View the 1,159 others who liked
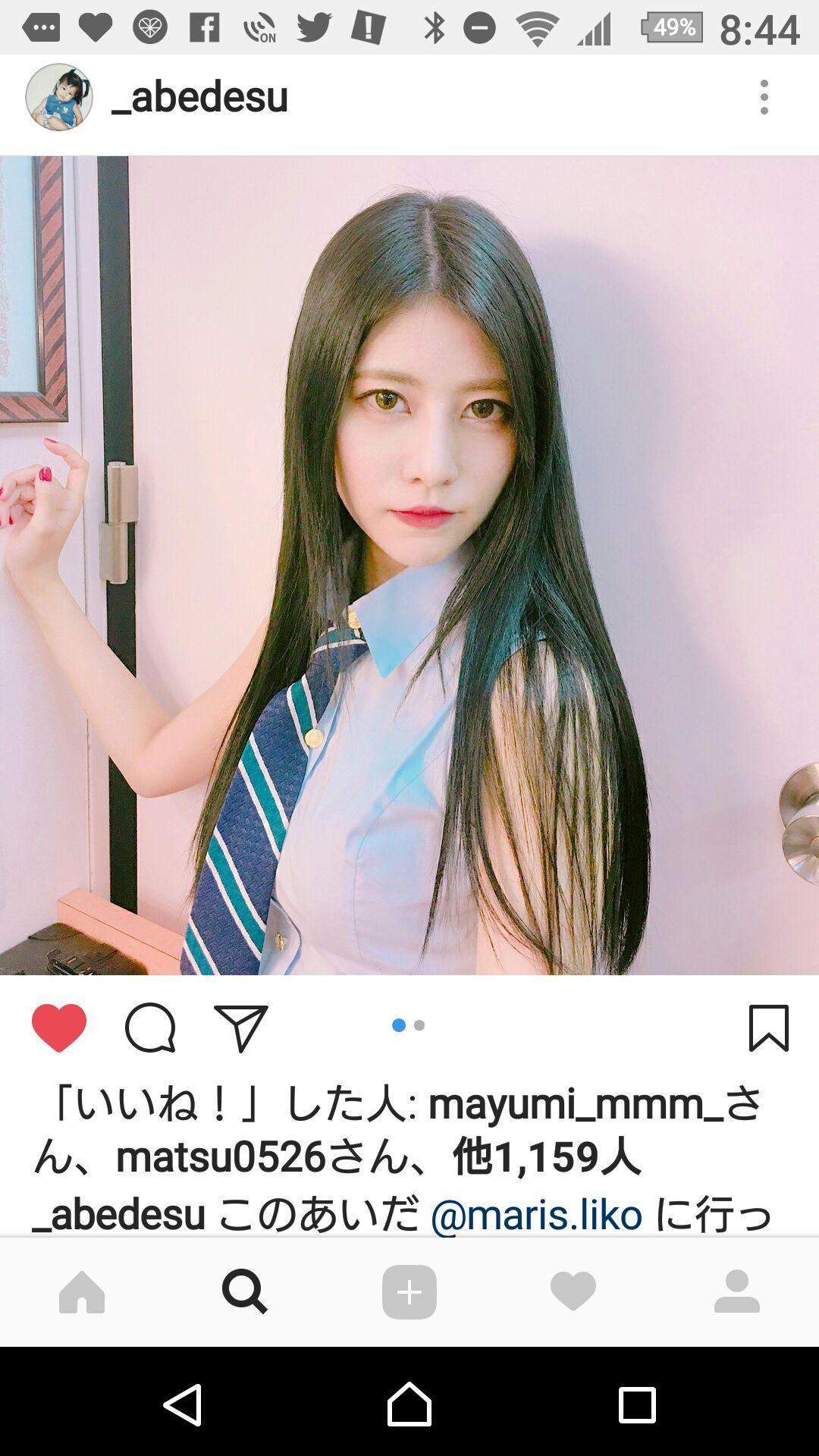 (546, 1158)
